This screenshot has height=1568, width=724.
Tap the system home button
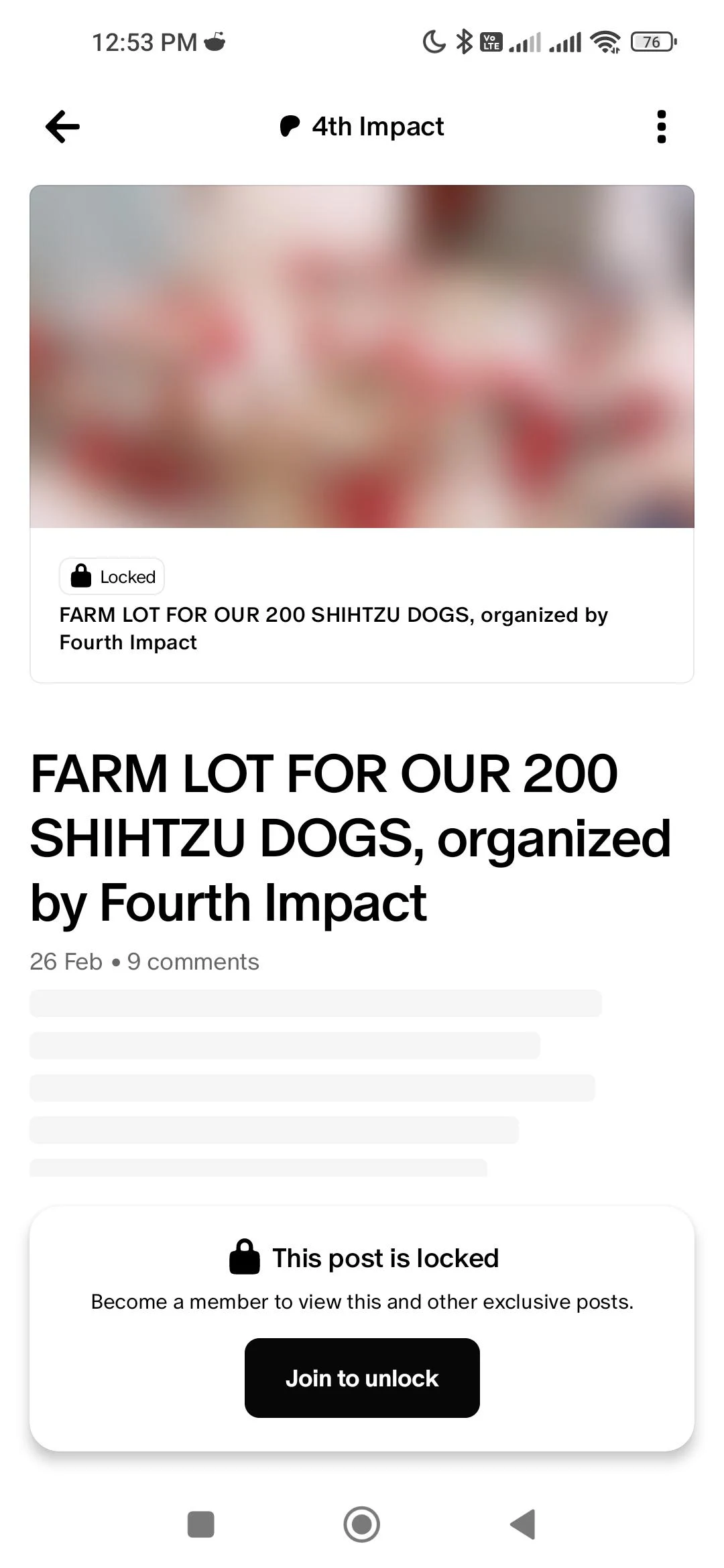pyautogui.click(x=362, y=1524)
